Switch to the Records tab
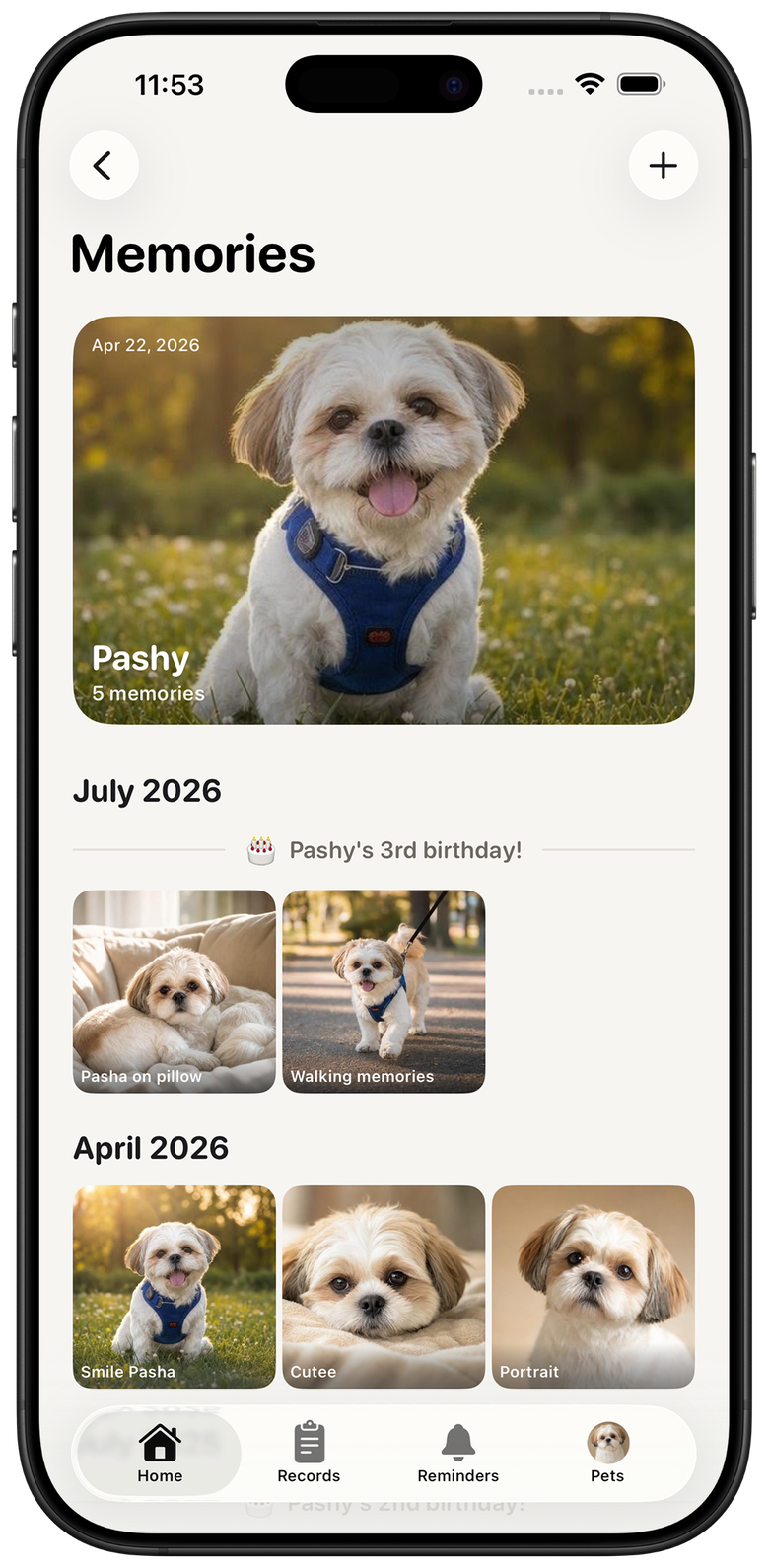Viewport: 769px width, 1568px height. [309, 1454]
